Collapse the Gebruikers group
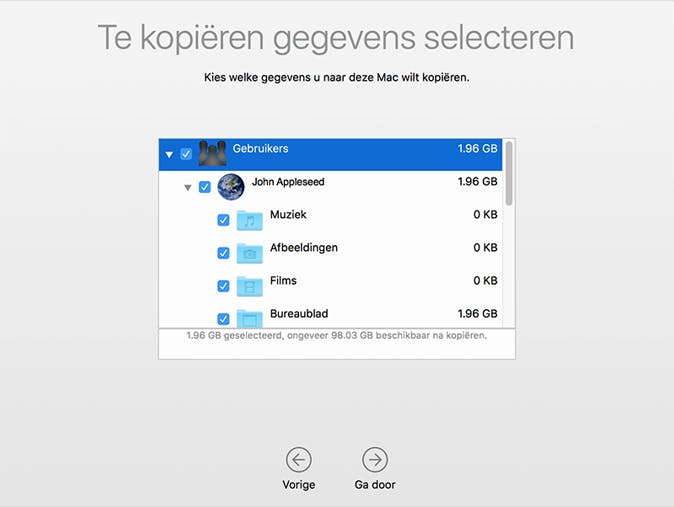The width and height of the screenshot is (674, 507). coord(169,154)
